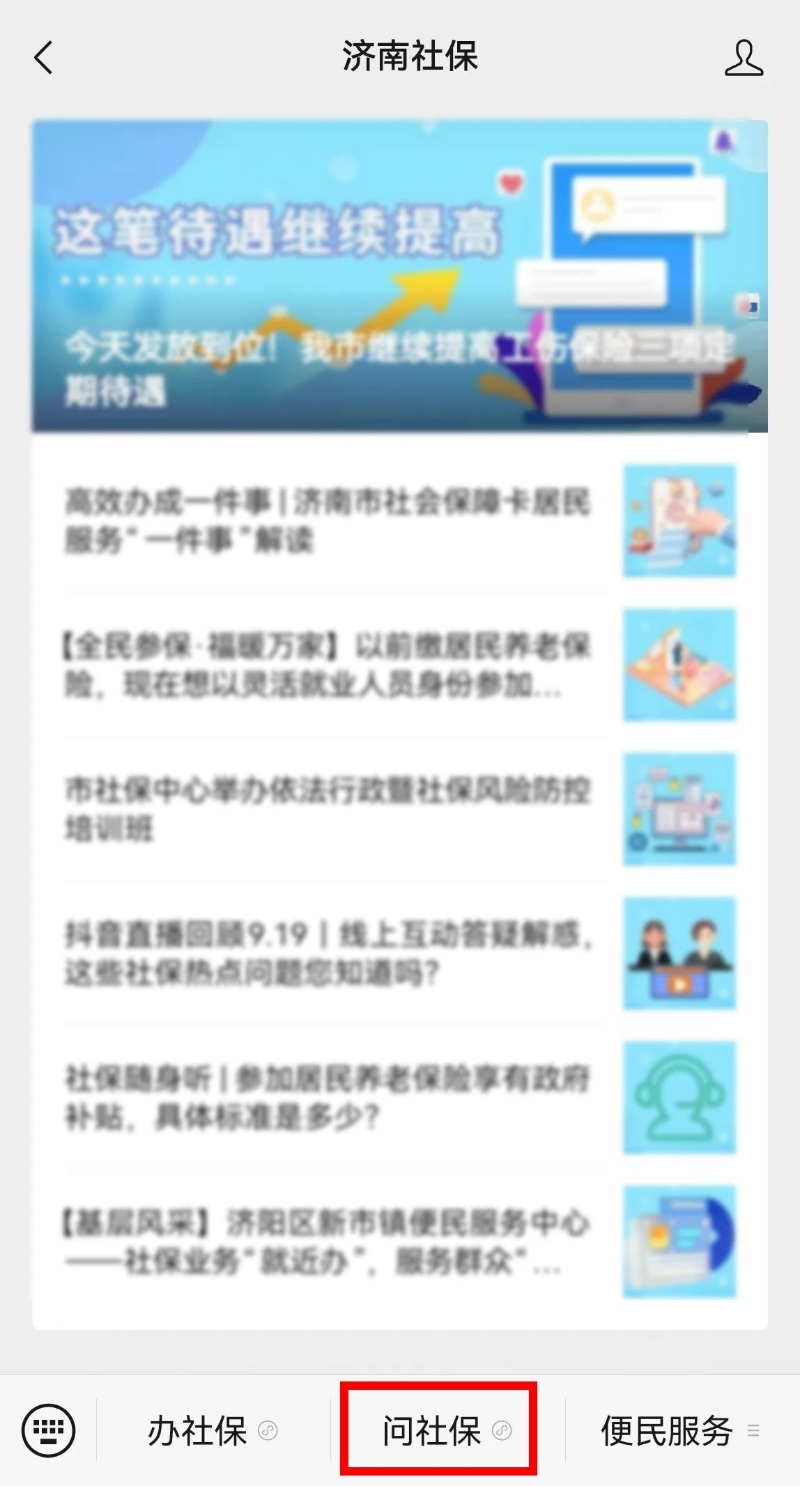Open the 办社保 menu
This screenshot has height=1486, width=800.
click(x=213, y=1430)
